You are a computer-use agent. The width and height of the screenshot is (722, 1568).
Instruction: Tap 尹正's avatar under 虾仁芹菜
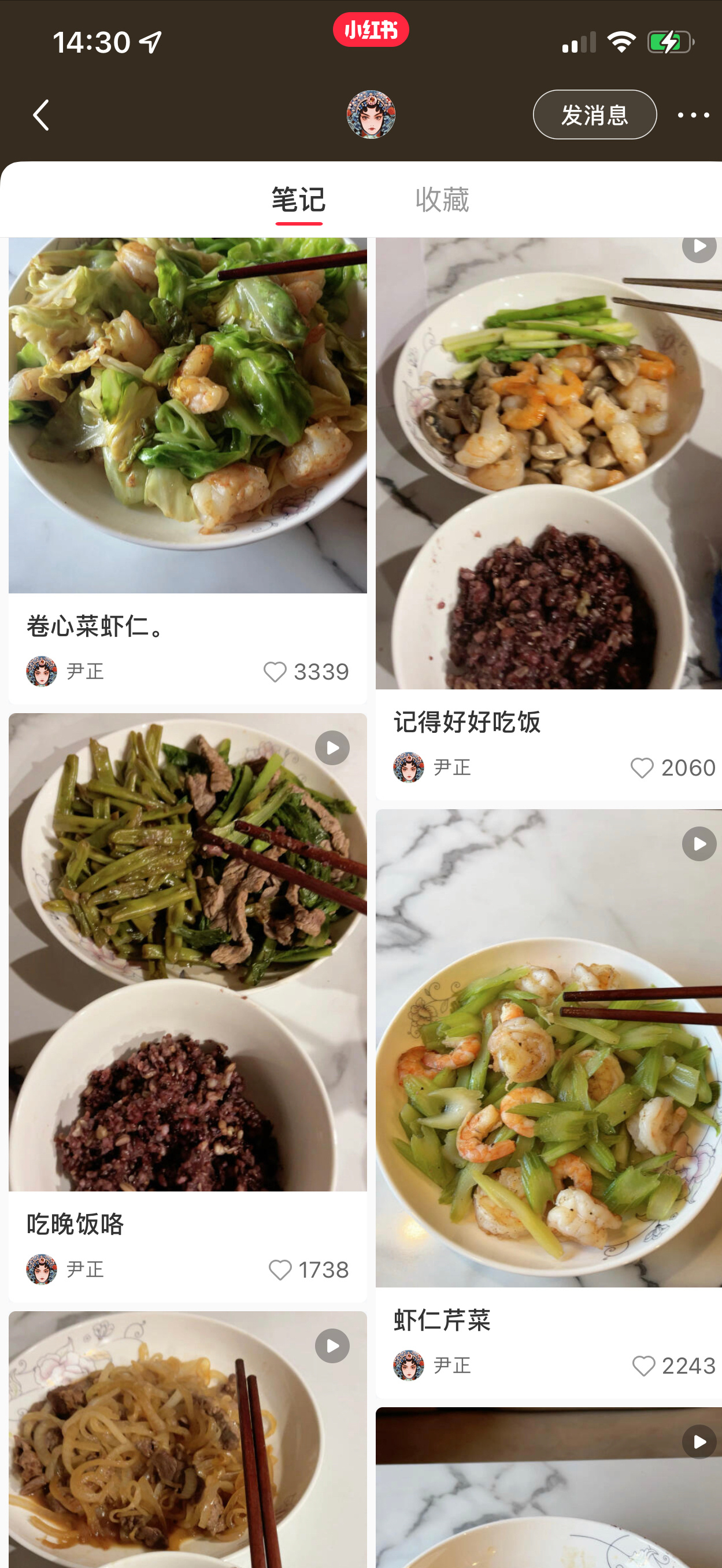408,1364
